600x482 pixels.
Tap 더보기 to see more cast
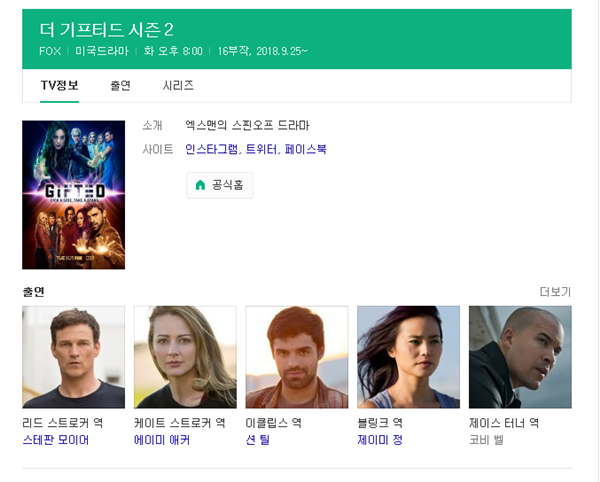tap(555, 292)
